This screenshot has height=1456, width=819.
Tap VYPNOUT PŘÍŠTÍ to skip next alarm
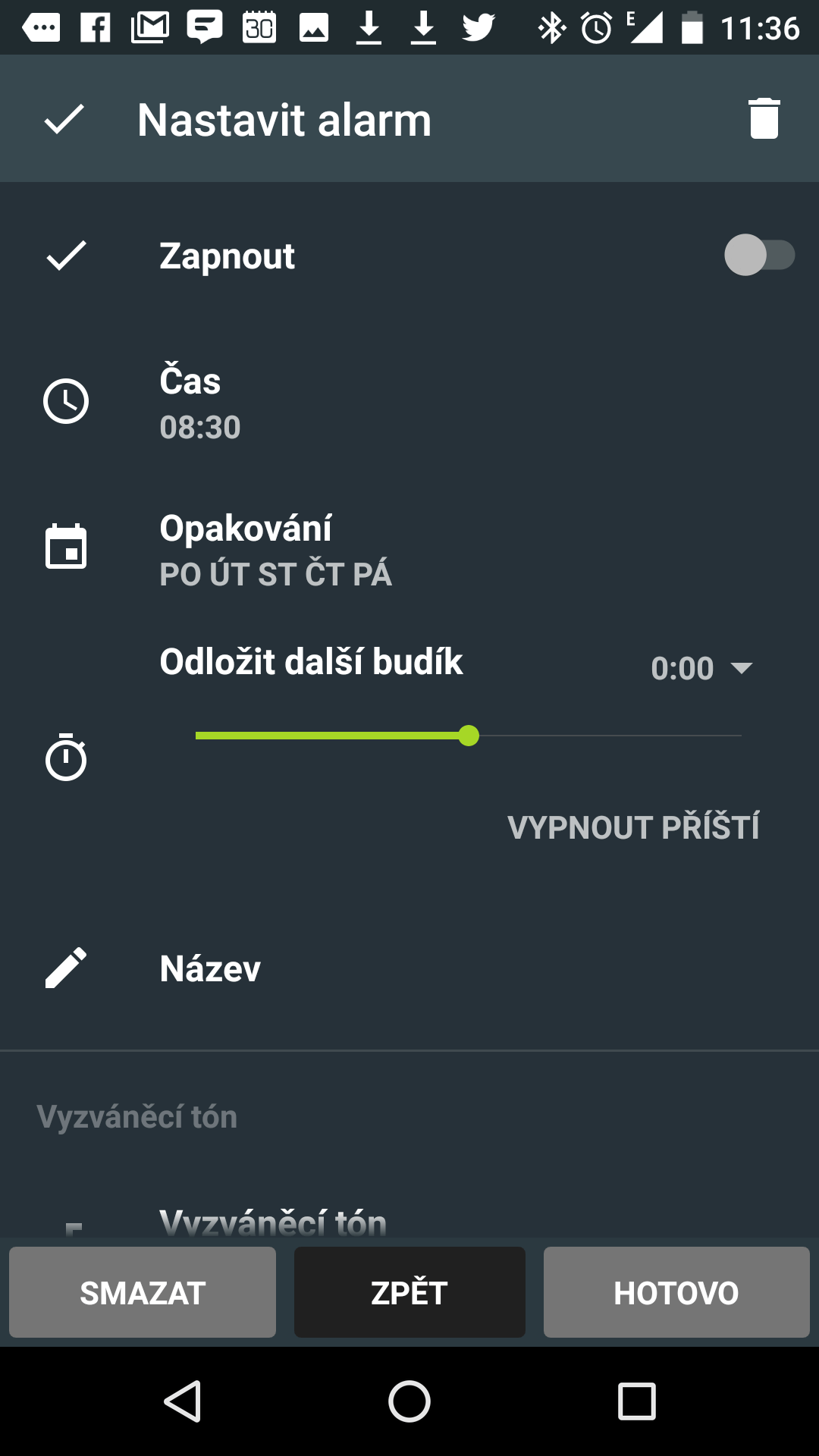tap(633, 827)
